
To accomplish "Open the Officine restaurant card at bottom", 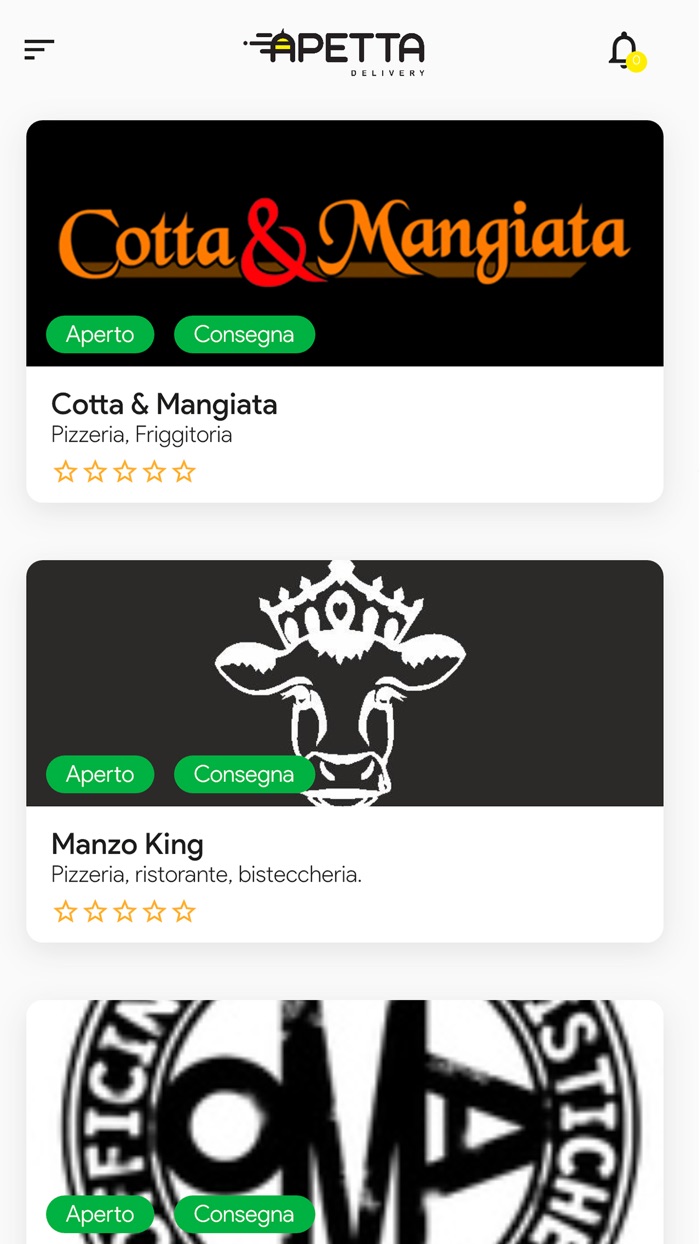I will click(345, 1122).
